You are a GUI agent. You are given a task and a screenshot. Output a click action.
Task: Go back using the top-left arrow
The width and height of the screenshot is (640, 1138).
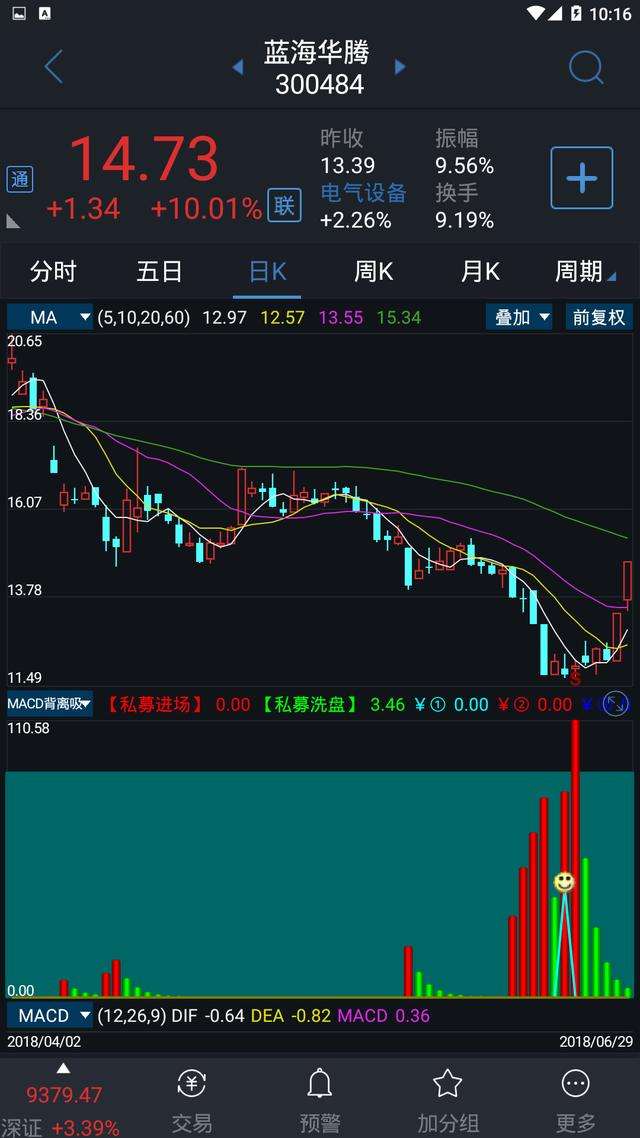54,67
